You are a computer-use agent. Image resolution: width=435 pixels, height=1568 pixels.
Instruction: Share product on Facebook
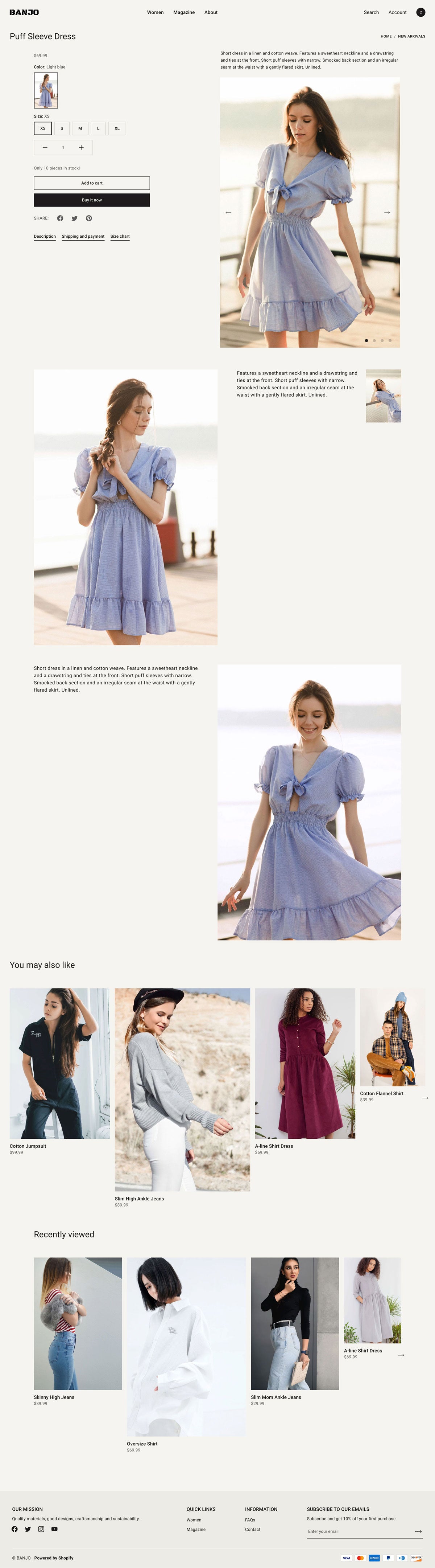point(60,218)
